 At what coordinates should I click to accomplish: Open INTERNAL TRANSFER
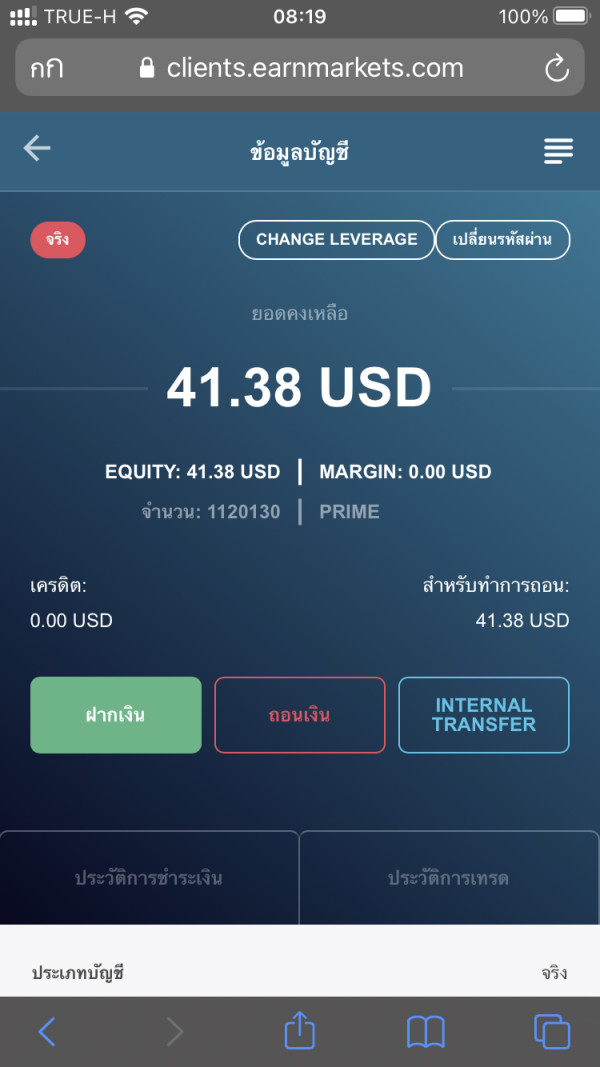[x=484, y=715]
